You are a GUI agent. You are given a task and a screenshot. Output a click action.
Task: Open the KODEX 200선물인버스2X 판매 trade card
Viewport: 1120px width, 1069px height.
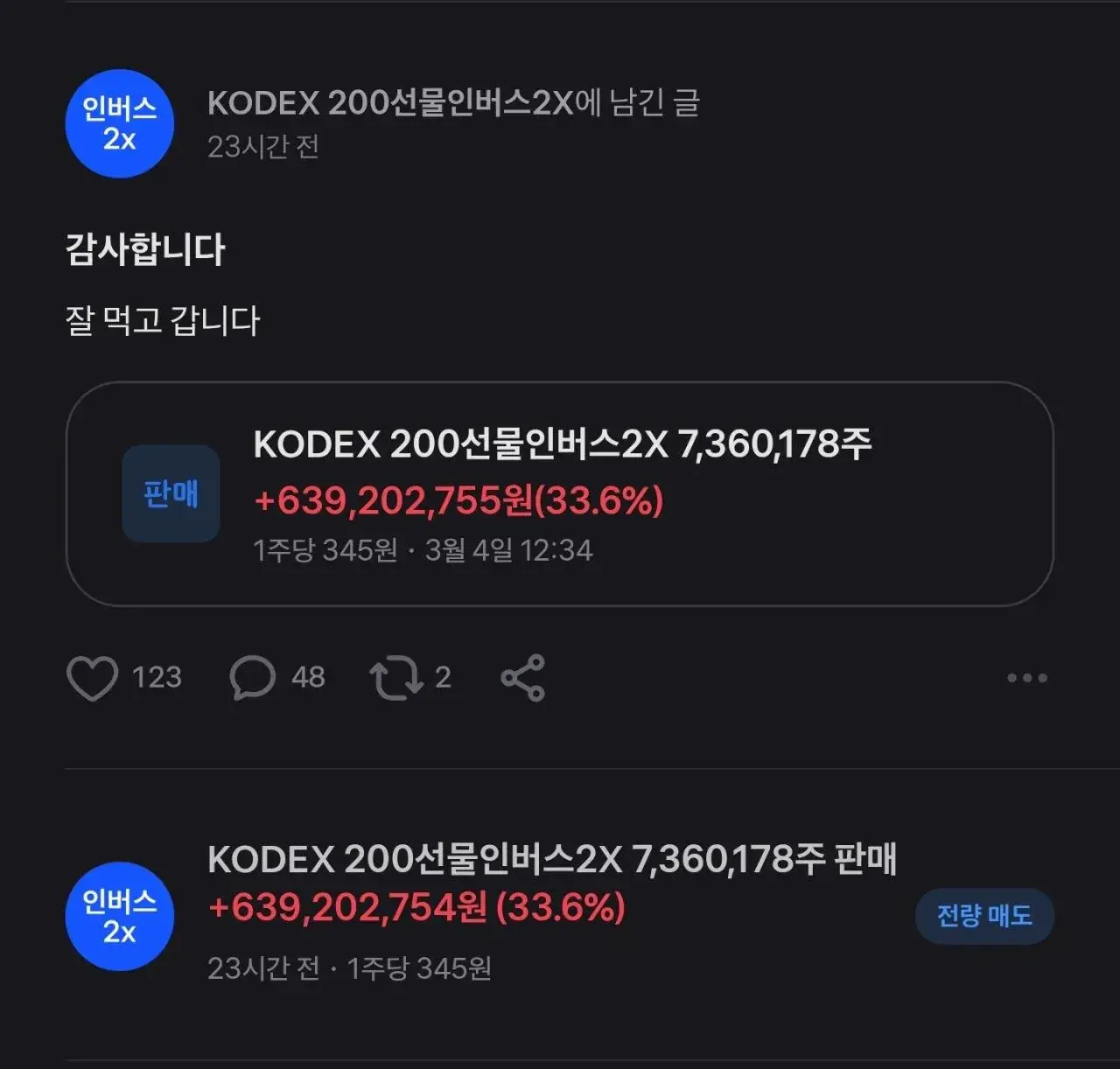coord(559,494)
